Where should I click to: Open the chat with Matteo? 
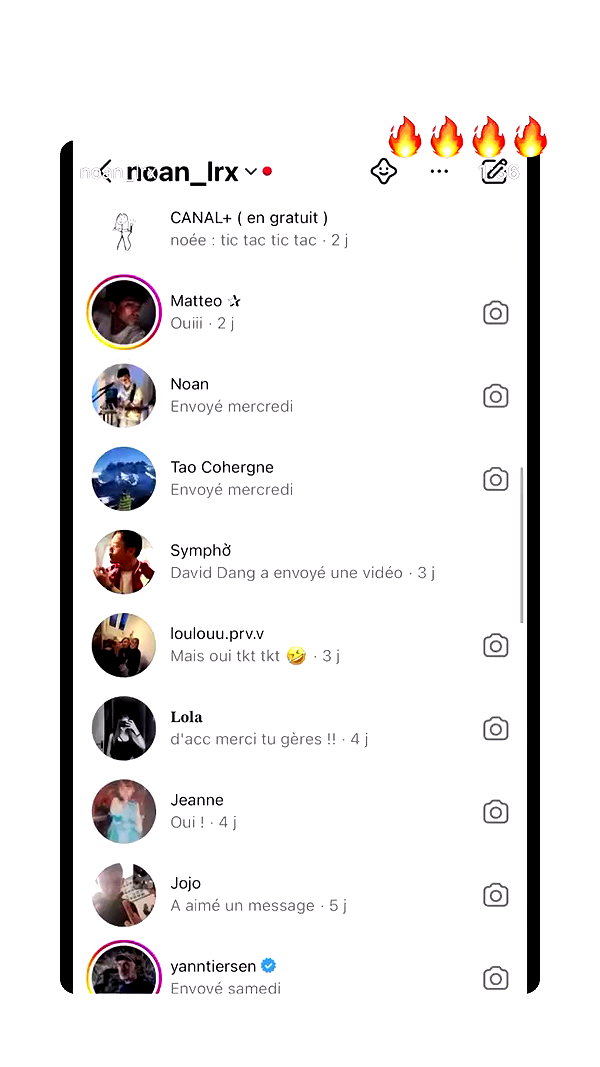[x=299, y=312]
